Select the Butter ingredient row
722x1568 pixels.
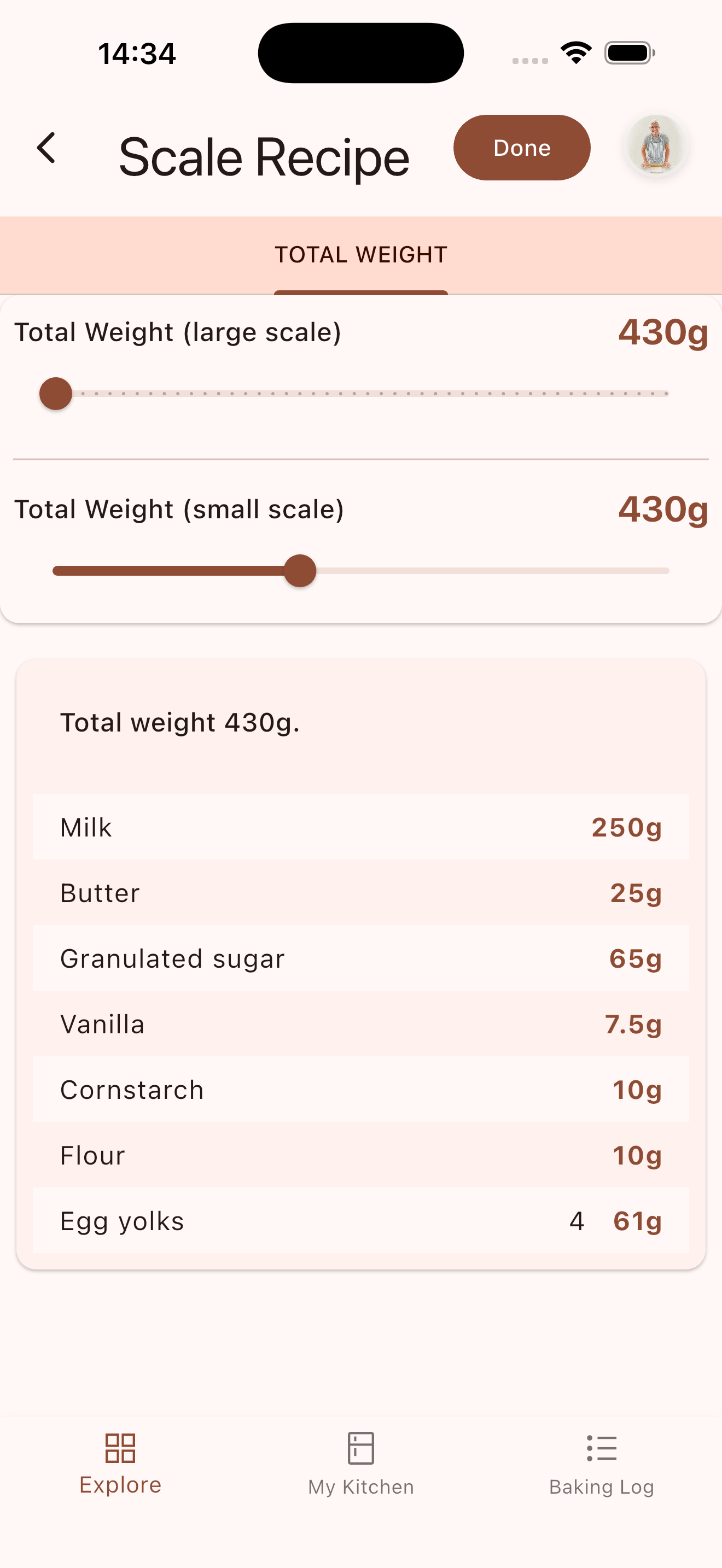pos(360,893)
